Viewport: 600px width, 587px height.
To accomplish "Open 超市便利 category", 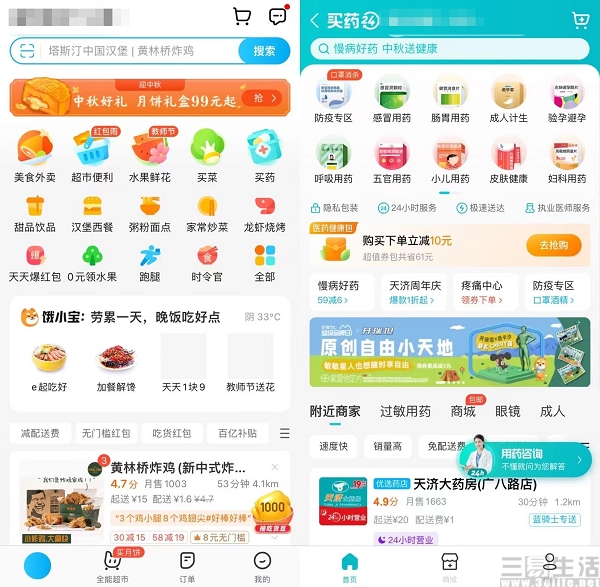I will pyautogui.click(x=92, y=156).
